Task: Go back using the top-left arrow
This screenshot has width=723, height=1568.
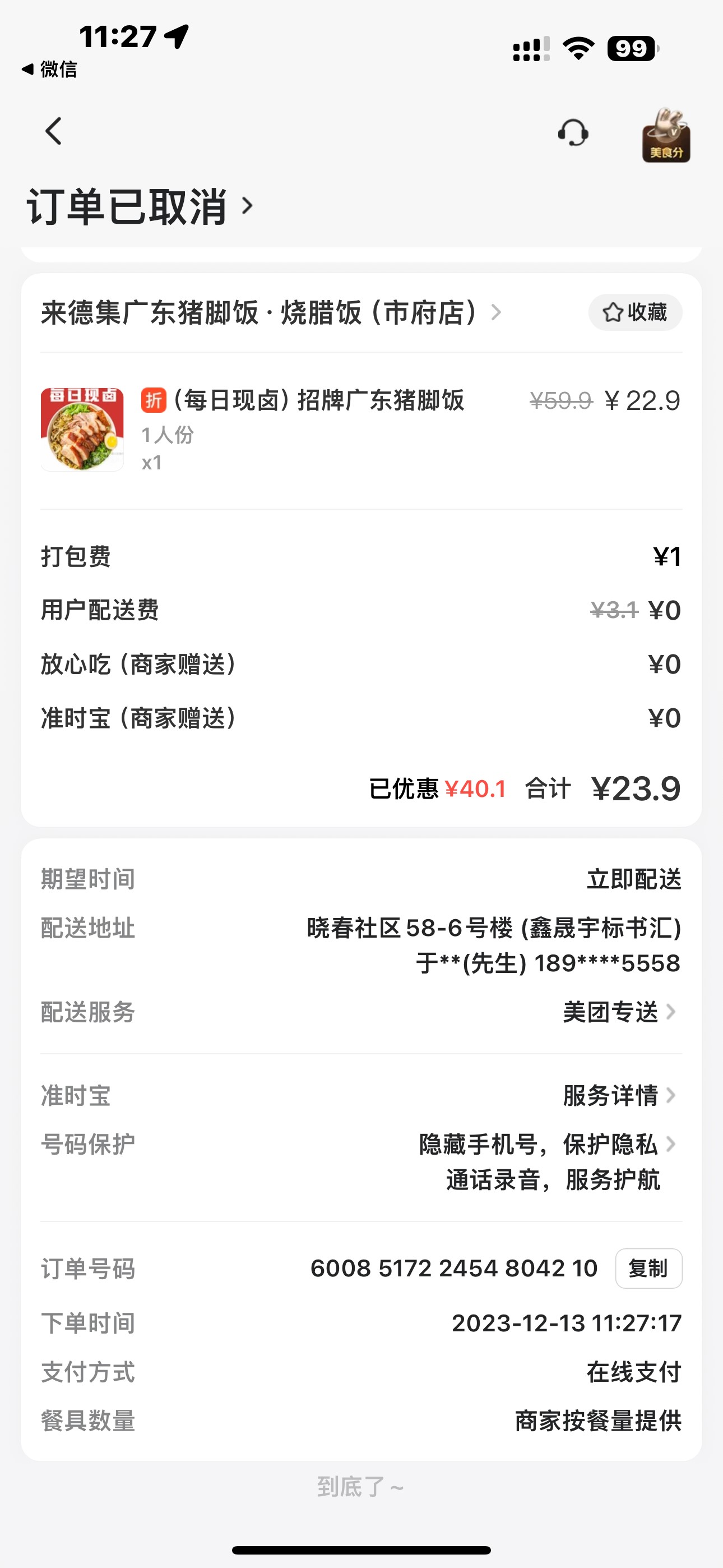Action: [54, 131]
